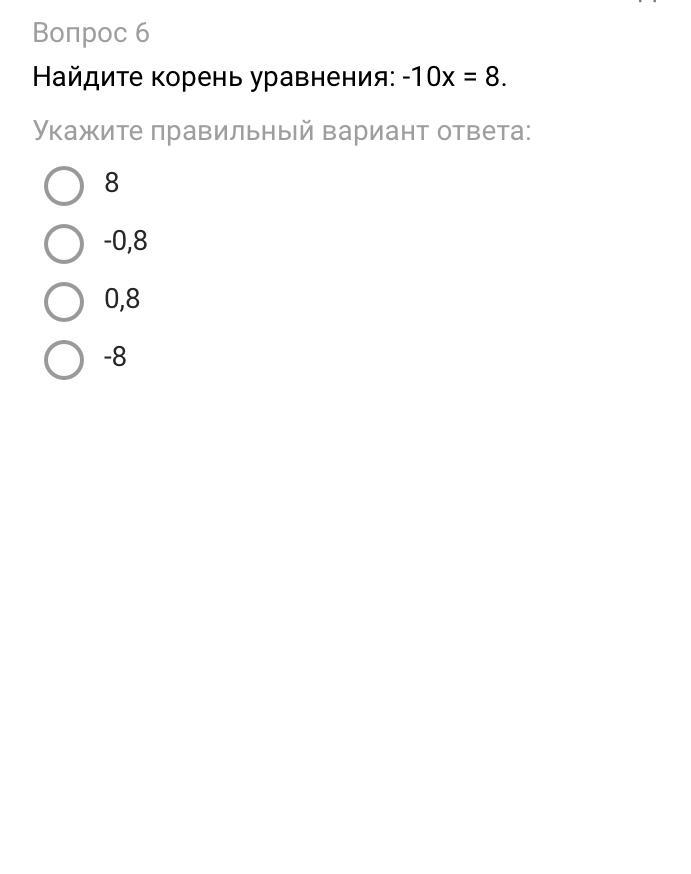Pick the 0,8 answer option
Image resolution: width=691 pixels, height=874 pixels.
(64, 302)
